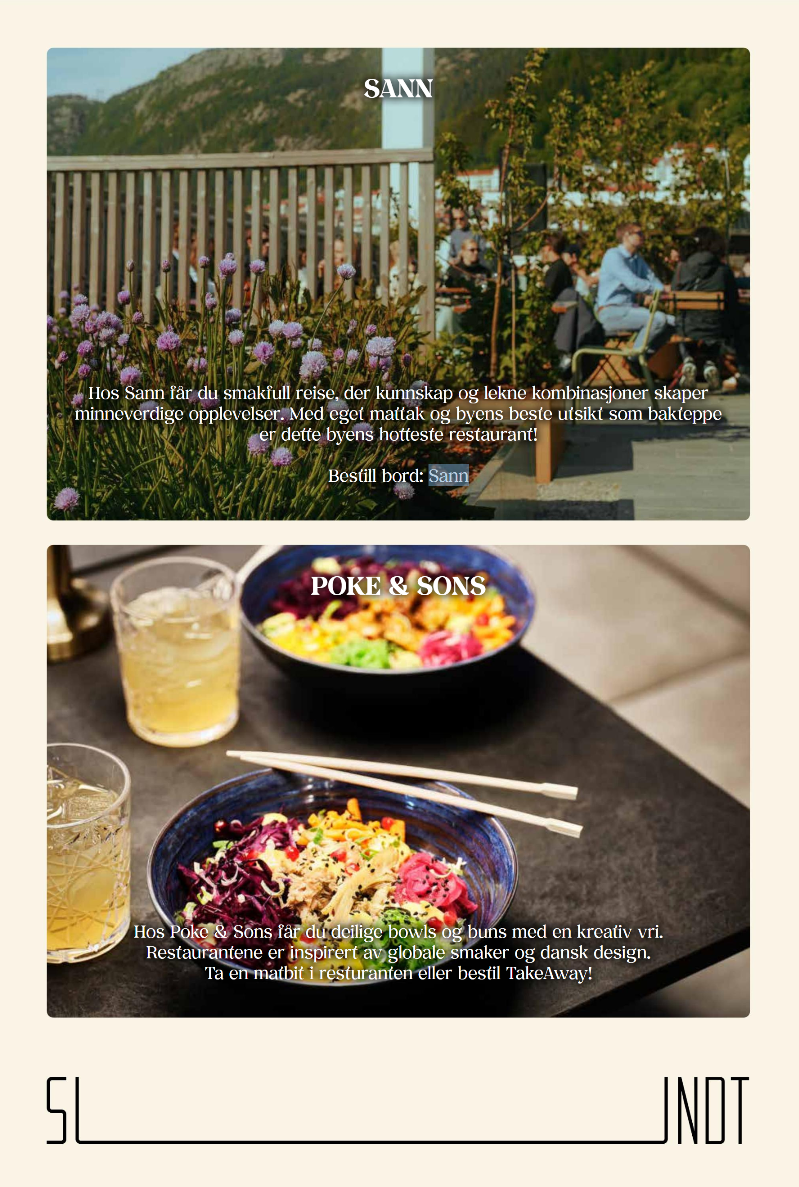Viewport: 799px width, 1187px height.
Task: Open the Poke & Sons restaurant card
Action: point(398,780)
